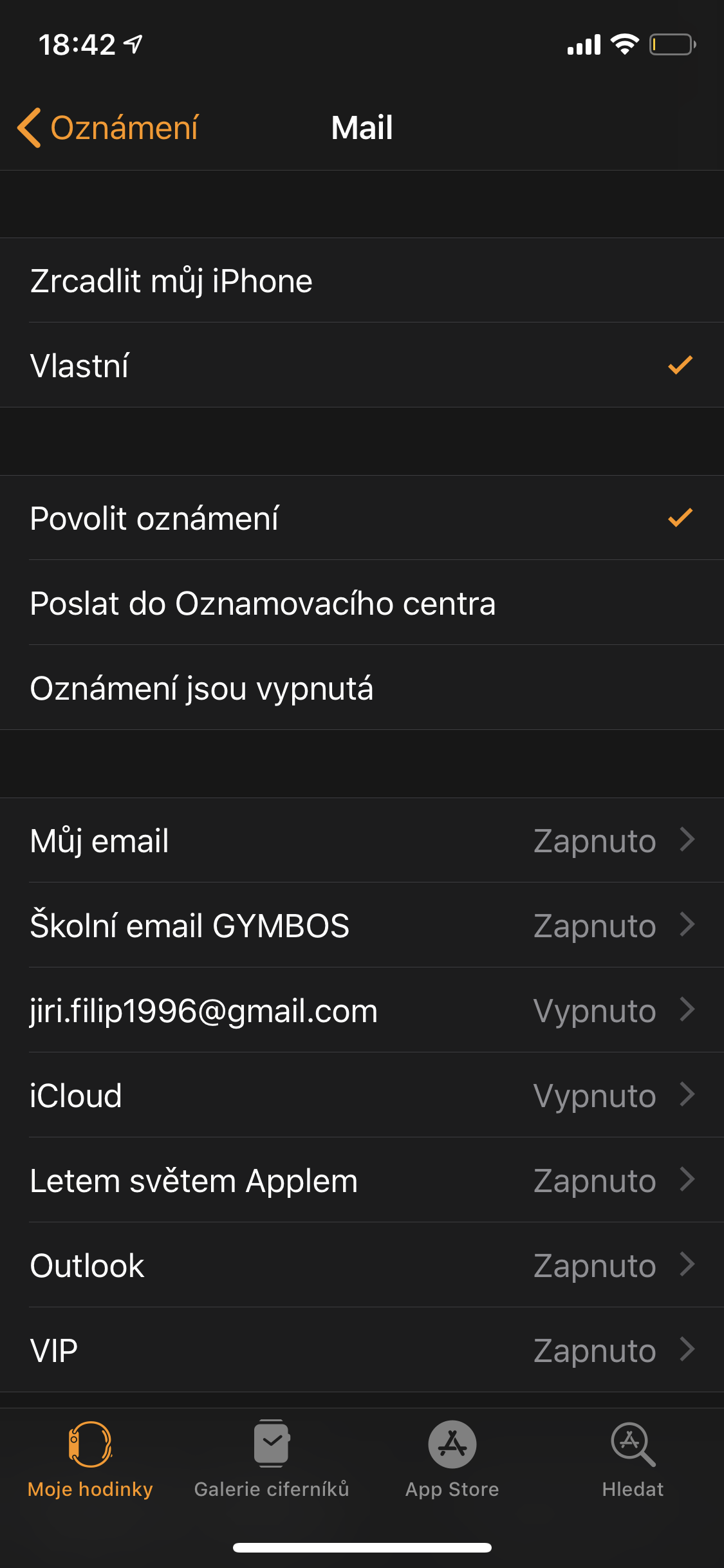Select Zrcadlit můj iPhone
This screenshot has width=724, height=1568.
pos(362,280)
